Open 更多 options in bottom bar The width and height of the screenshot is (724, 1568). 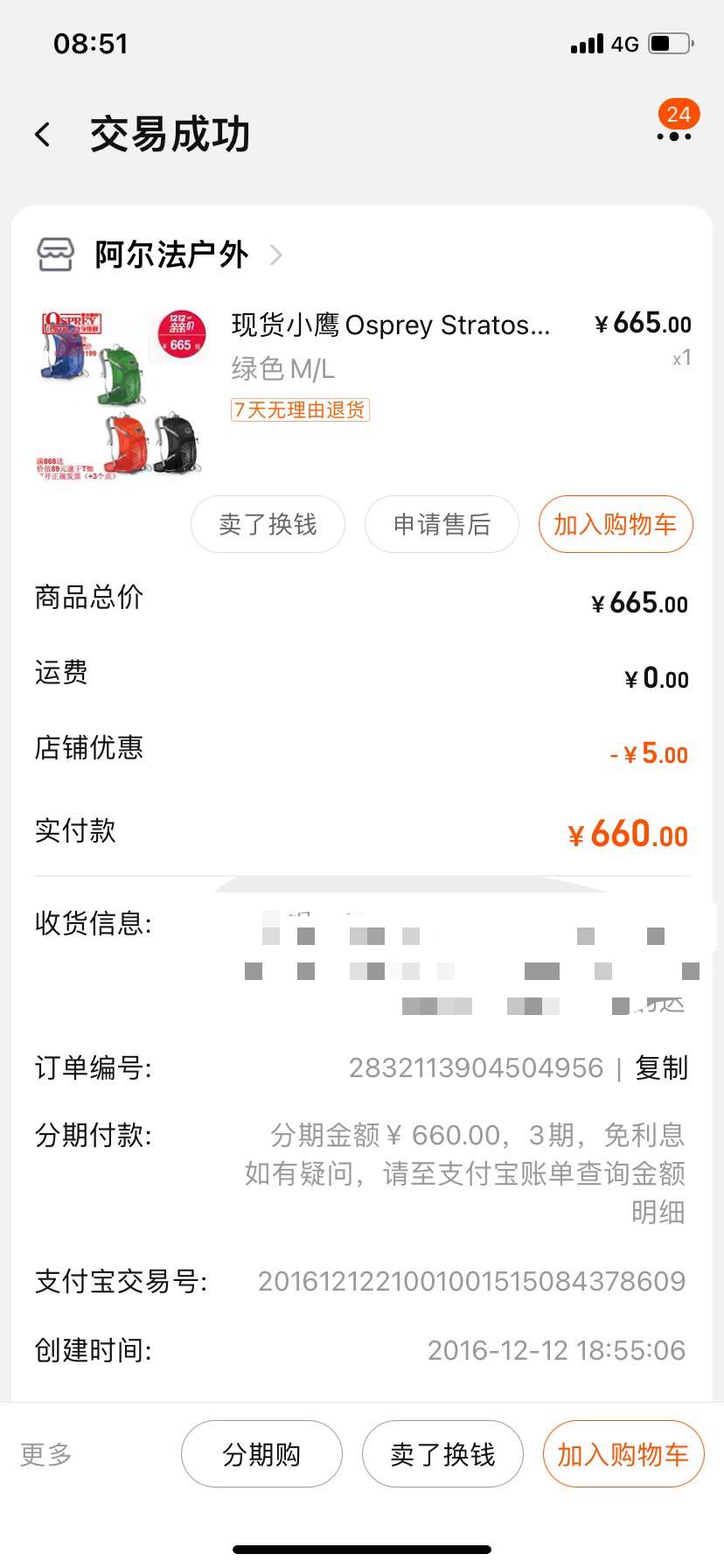click(46, 1454)
